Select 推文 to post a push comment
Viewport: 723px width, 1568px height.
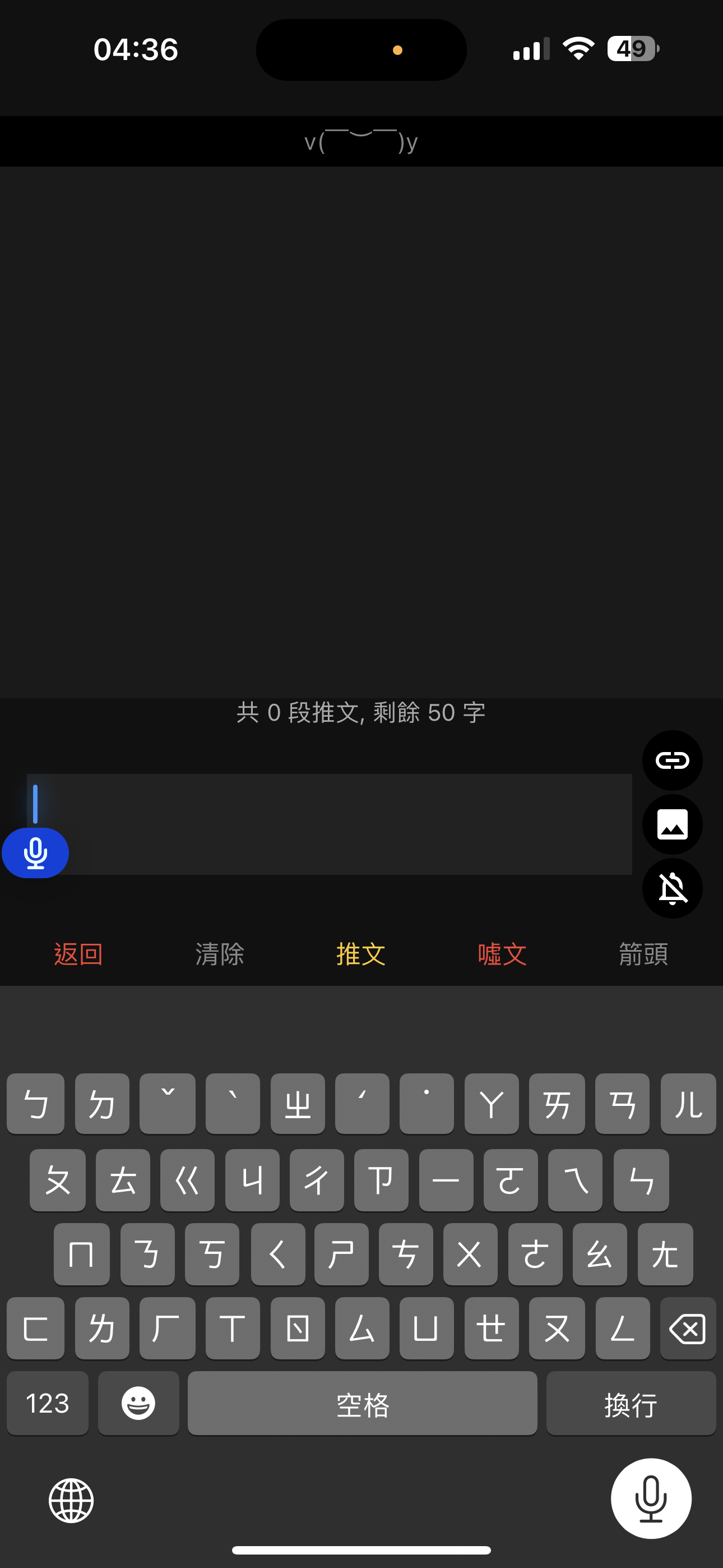tap(361, 954)
